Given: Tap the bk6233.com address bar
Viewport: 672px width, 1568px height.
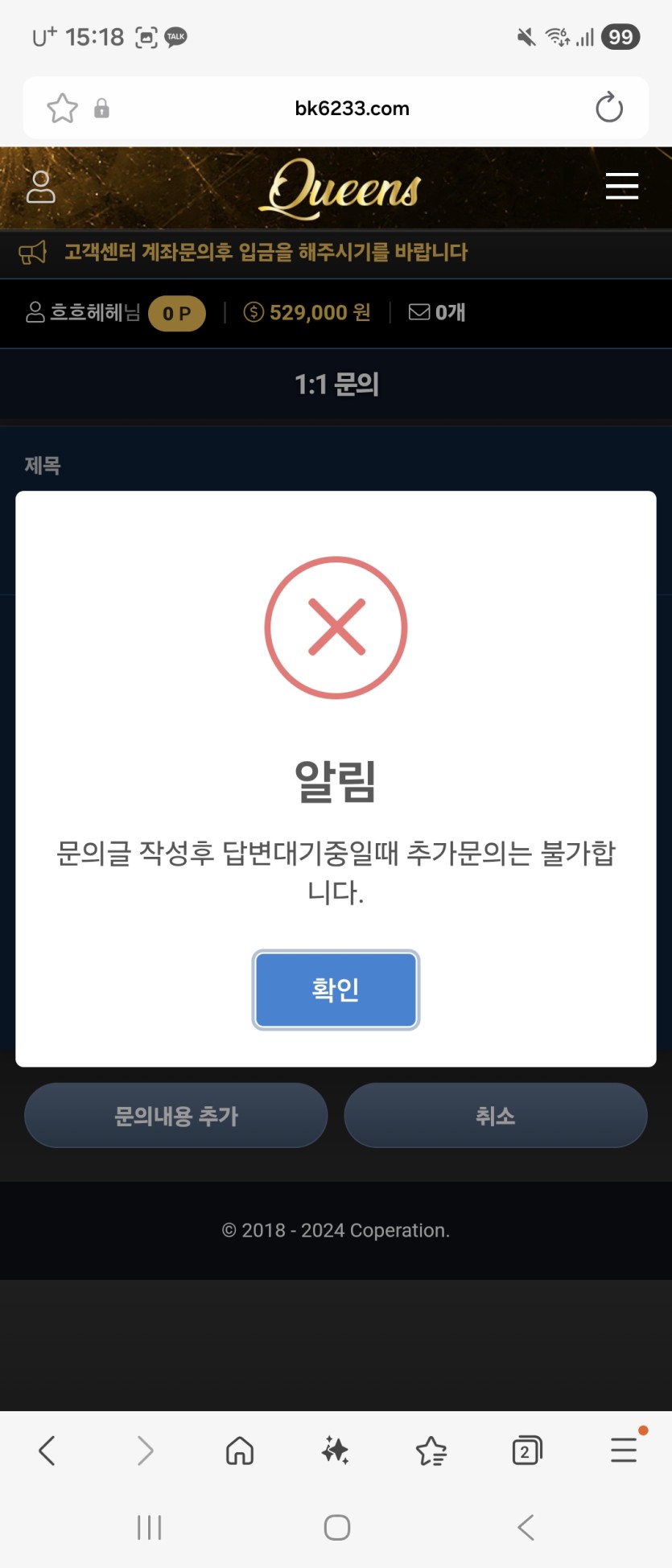Looking at the screenshot, I should (x=352, y=108).
